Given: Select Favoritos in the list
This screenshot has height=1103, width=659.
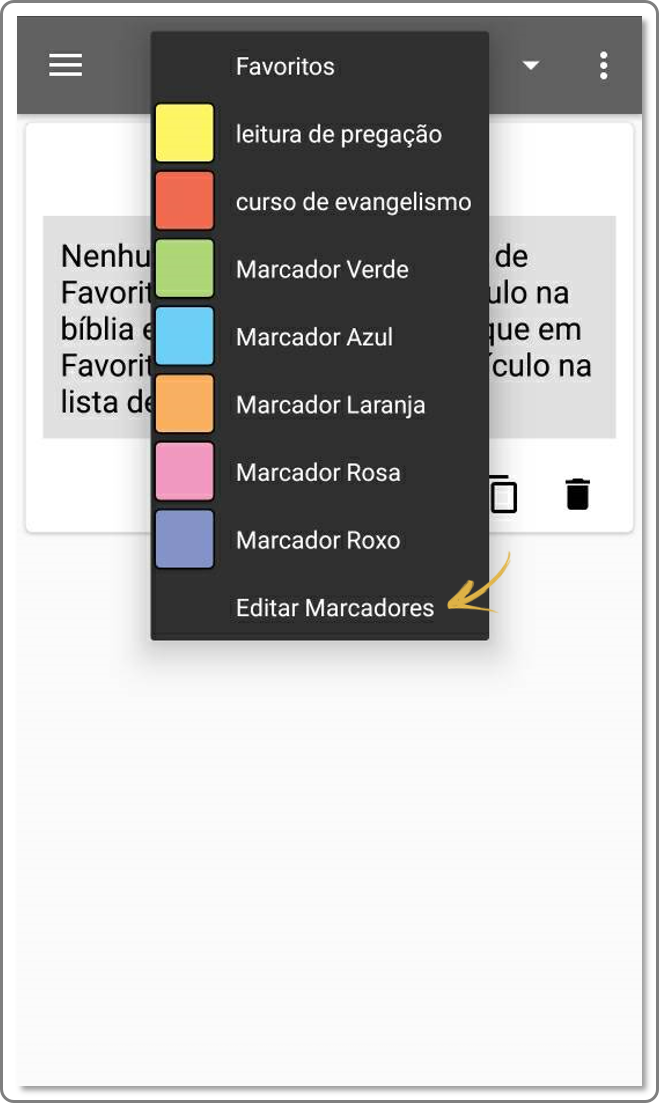Looking at the screenshot, I should [320, 66].
